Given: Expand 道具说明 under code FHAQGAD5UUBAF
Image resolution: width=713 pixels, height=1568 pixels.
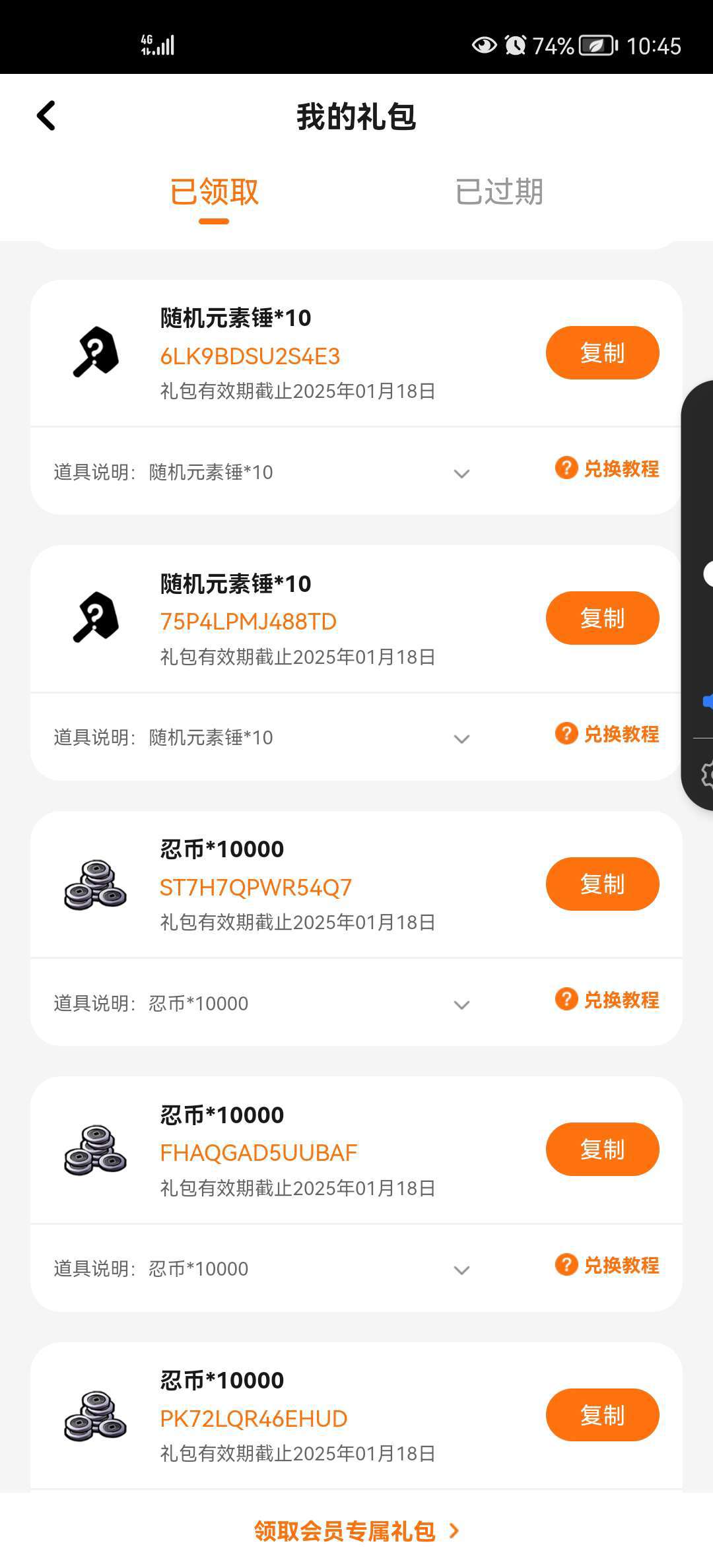Looking at the screenshot, I should tap(461, 1270).
